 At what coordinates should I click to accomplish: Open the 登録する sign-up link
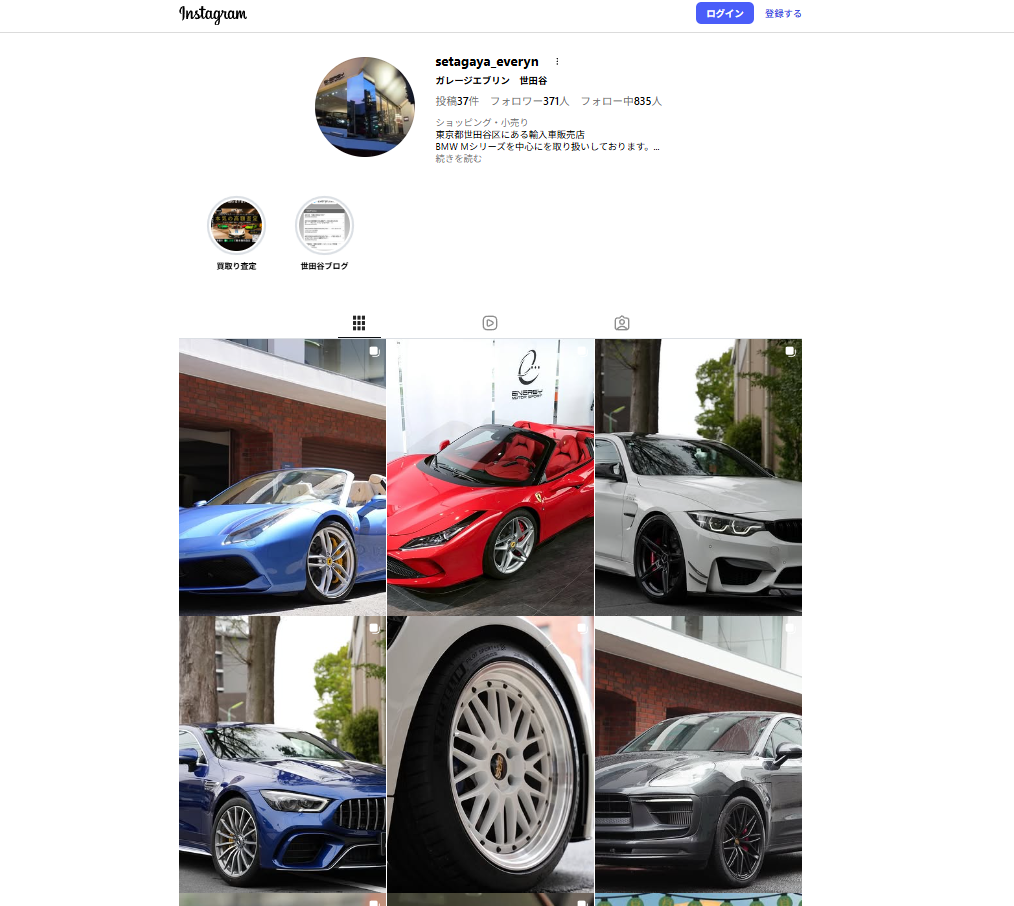tap(783, 14)
